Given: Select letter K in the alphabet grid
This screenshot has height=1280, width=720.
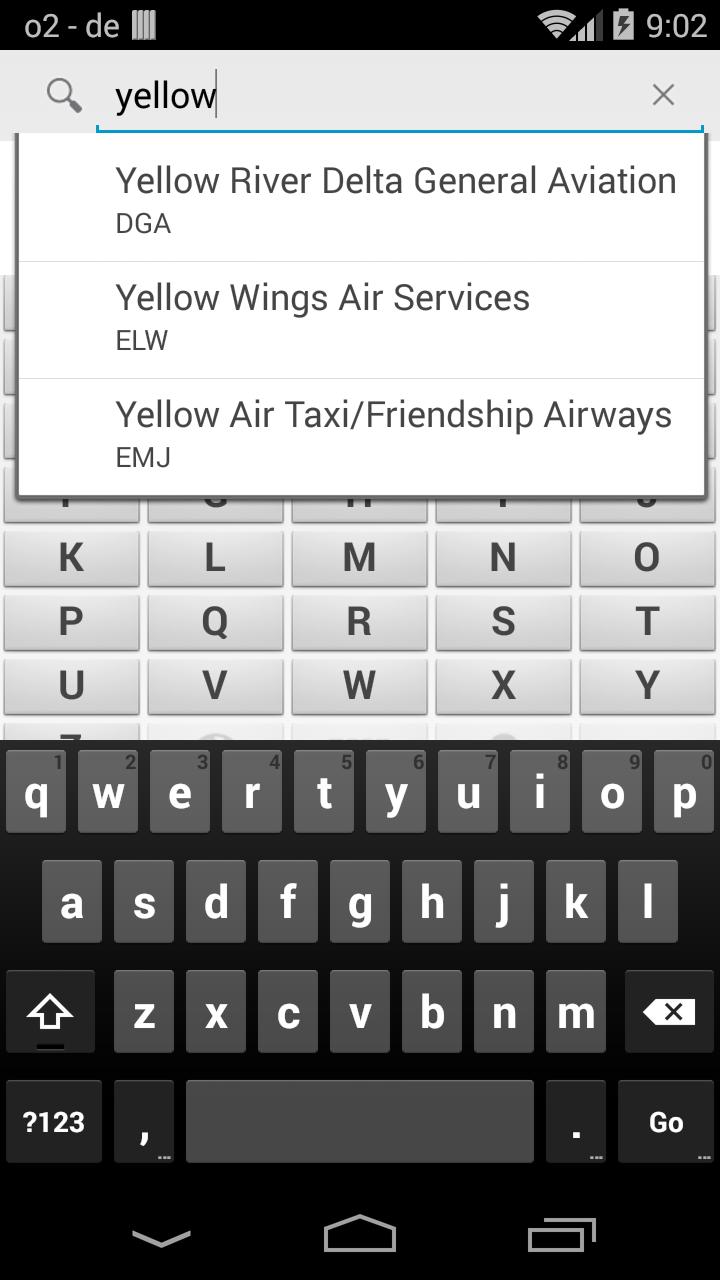Looking at the screenshot, I should pos(71,558).
